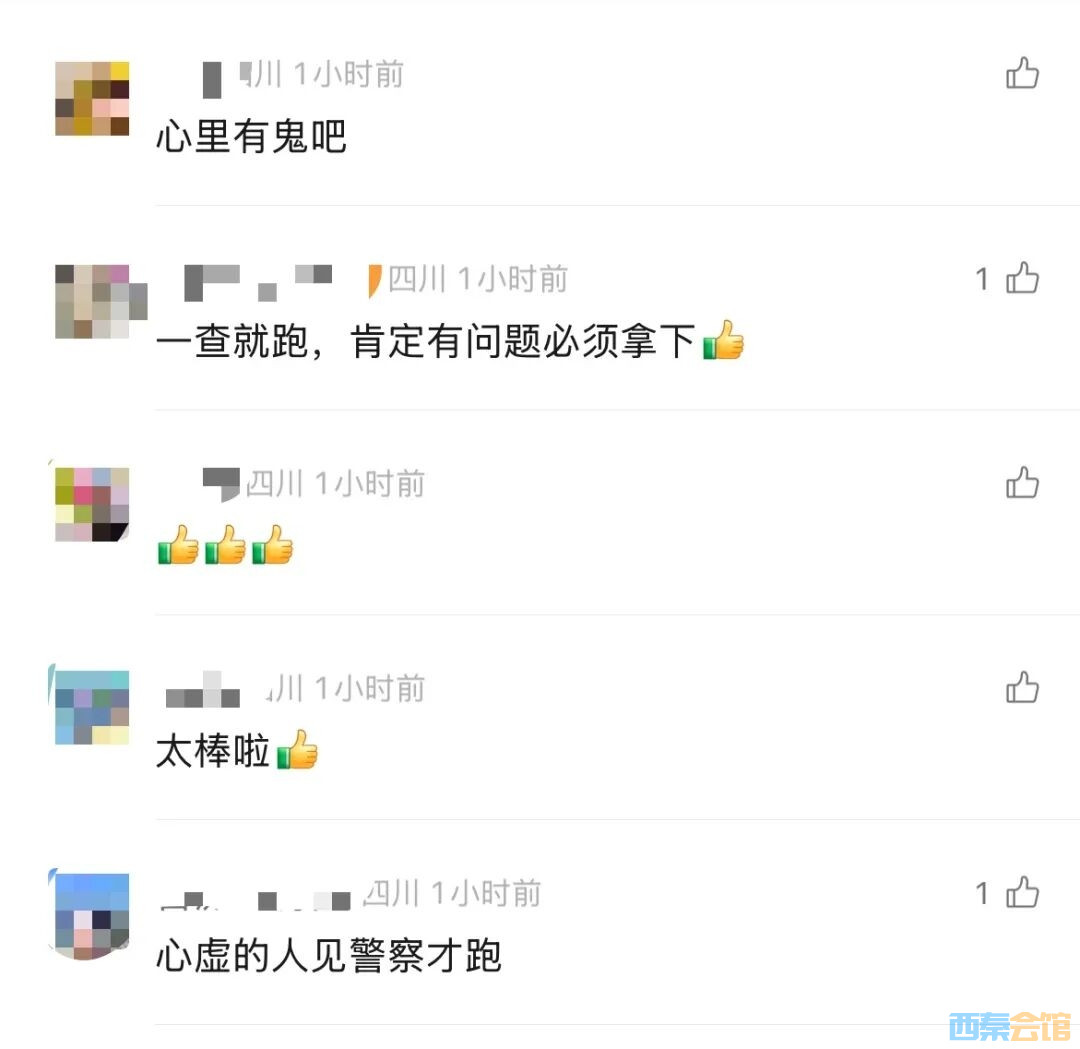The height and width of the screenshot is (1049, 1080).
Task: Like the comment "心里有鬼吧"
Action: click(x=1022, y=74)
